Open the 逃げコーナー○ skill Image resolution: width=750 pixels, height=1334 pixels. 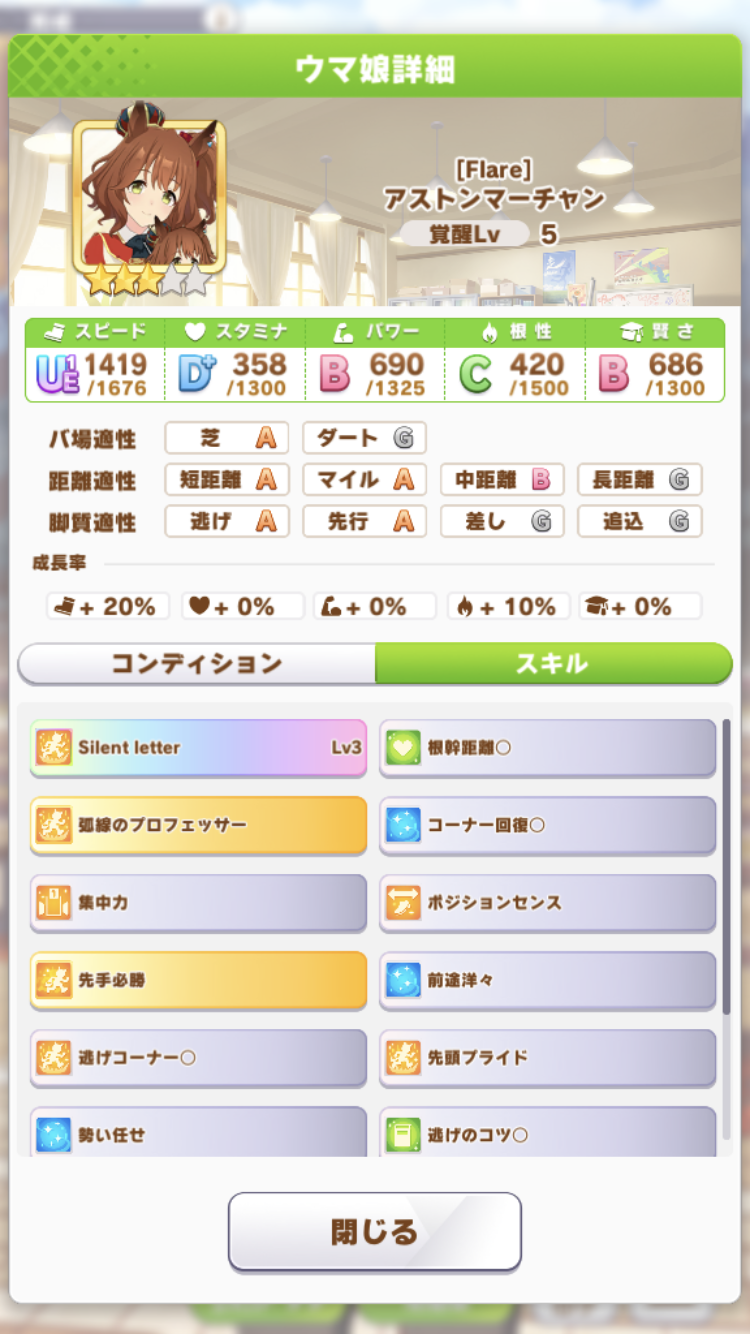coord(199,1058)
